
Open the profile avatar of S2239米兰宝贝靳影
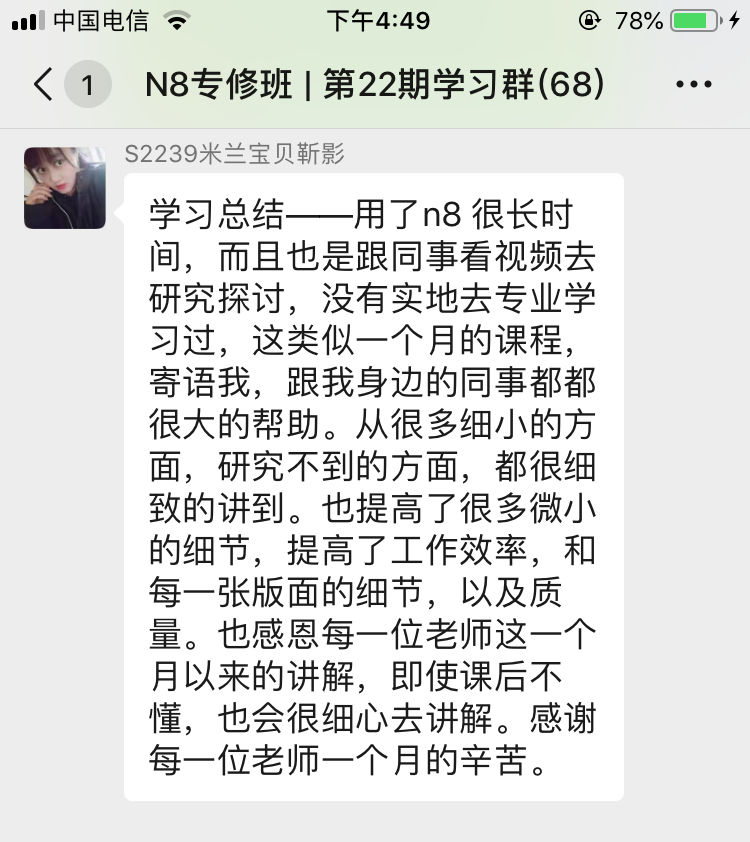click(x=65, y=188)
